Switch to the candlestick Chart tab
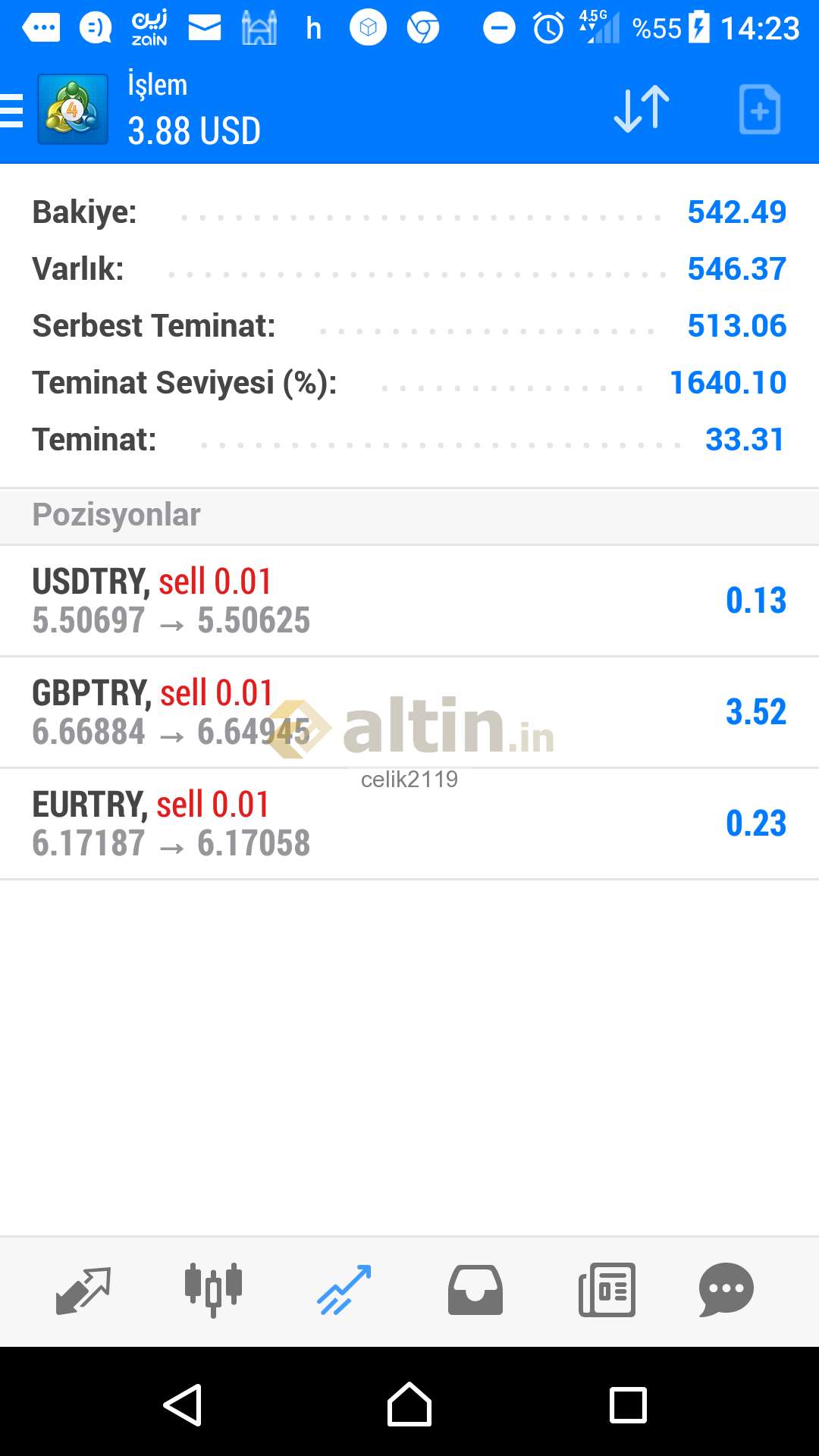Viewport: 819px width, 1456px height. tap(213, 1290)
